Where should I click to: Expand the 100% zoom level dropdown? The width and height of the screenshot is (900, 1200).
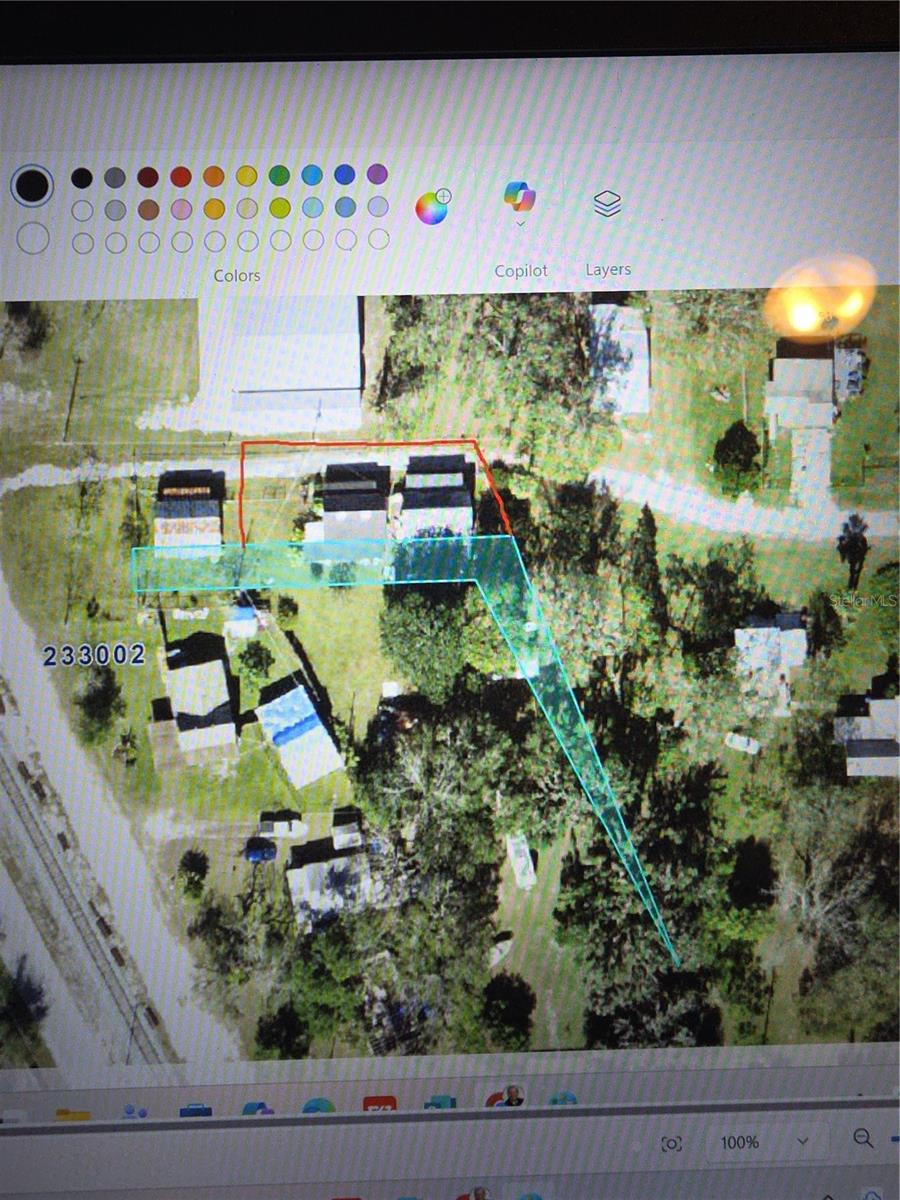tap(802, 1141)
